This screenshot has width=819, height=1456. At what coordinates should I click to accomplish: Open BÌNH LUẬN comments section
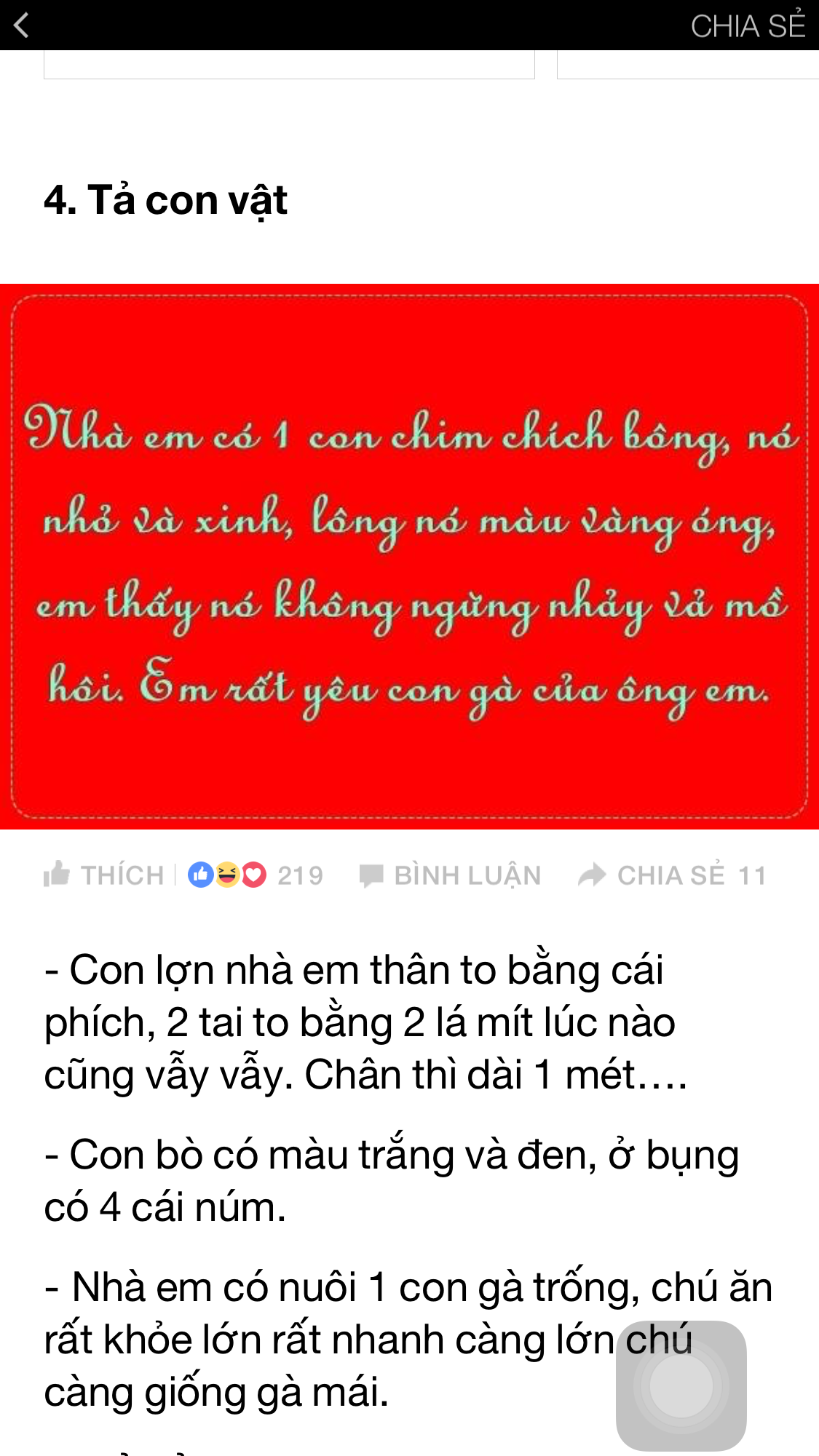point(451,875)
